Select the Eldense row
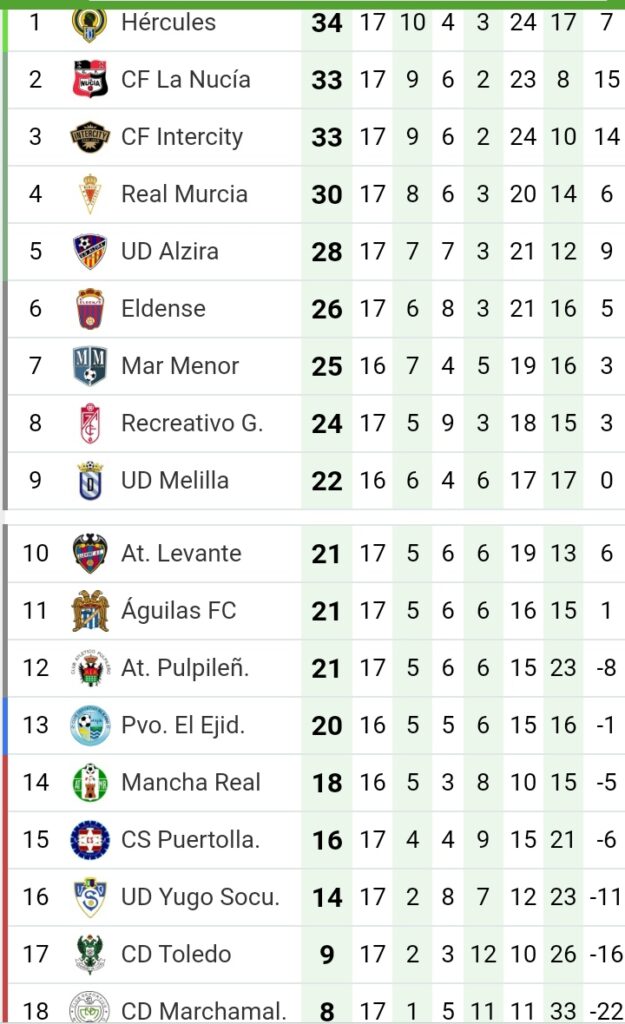Image resolution: width=625 pixels, height=1024 pixels. pos(163,308)
